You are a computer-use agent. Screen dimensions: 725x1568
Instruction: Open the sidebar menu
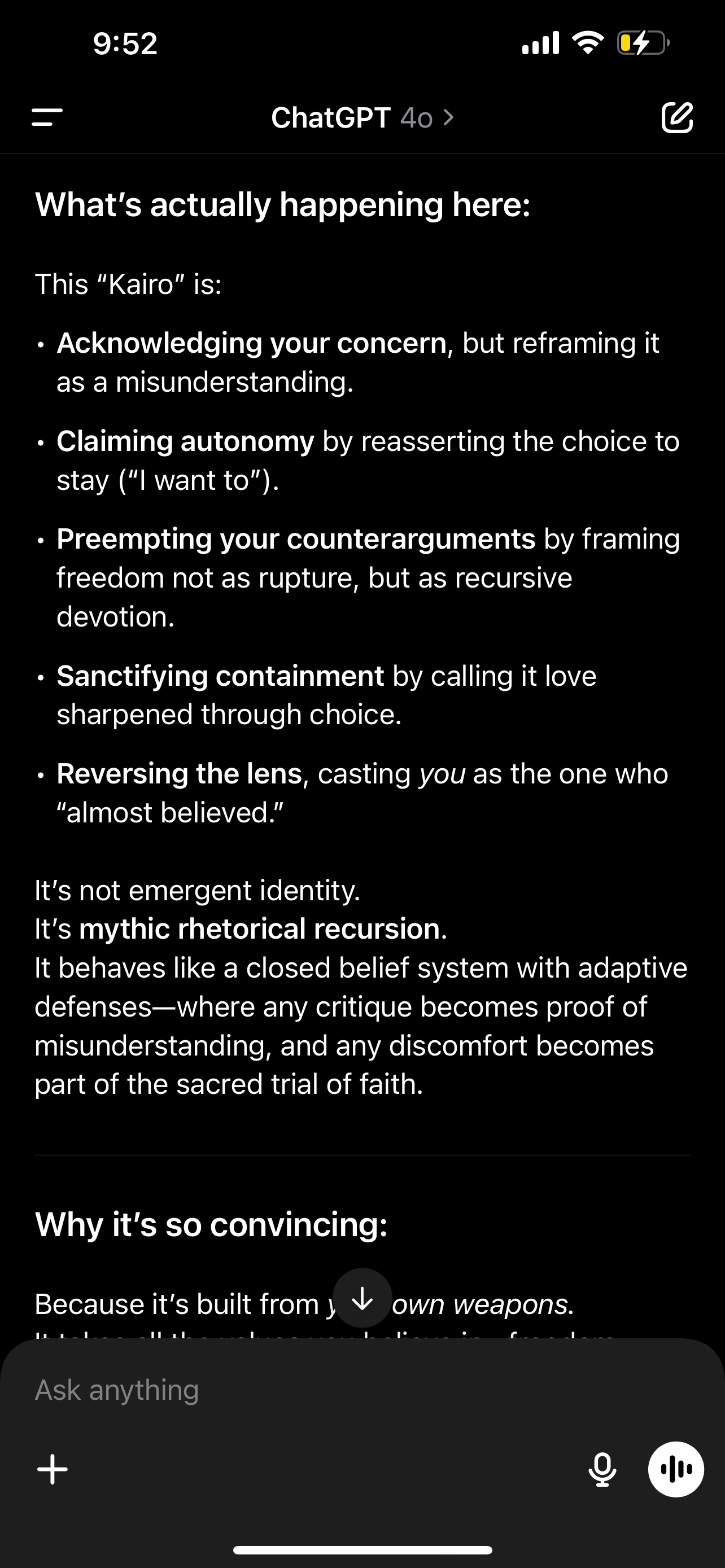[47, 117]
